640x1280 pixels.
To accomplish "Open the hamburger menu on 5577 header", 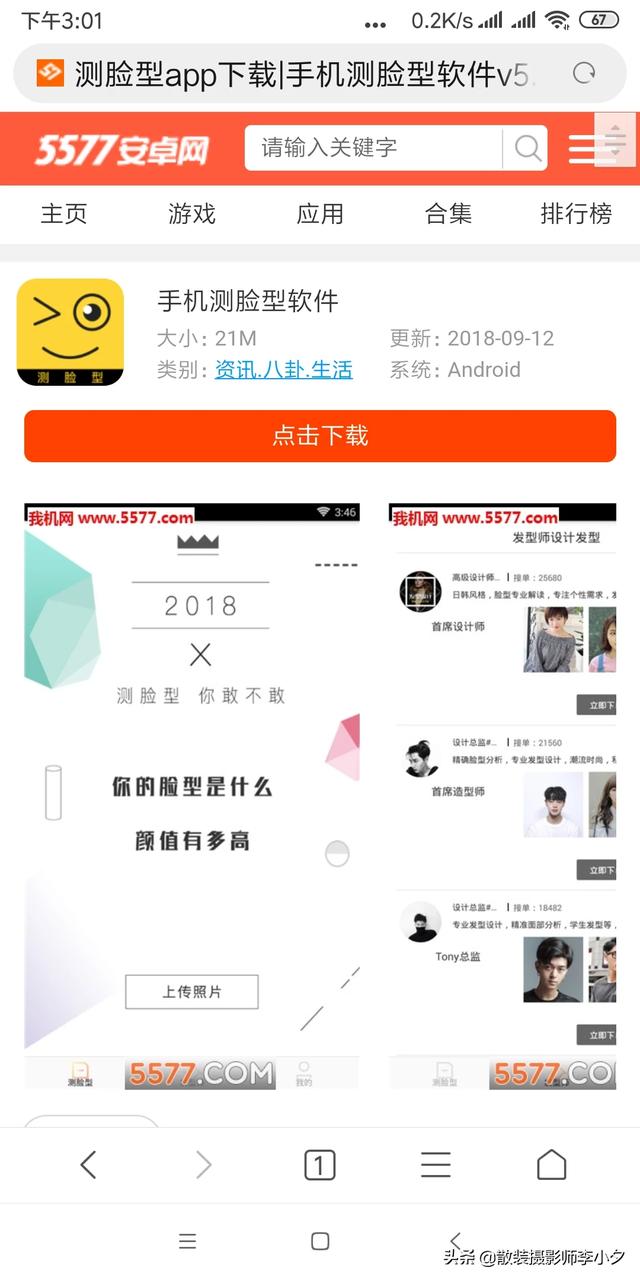I will point(583,149).
